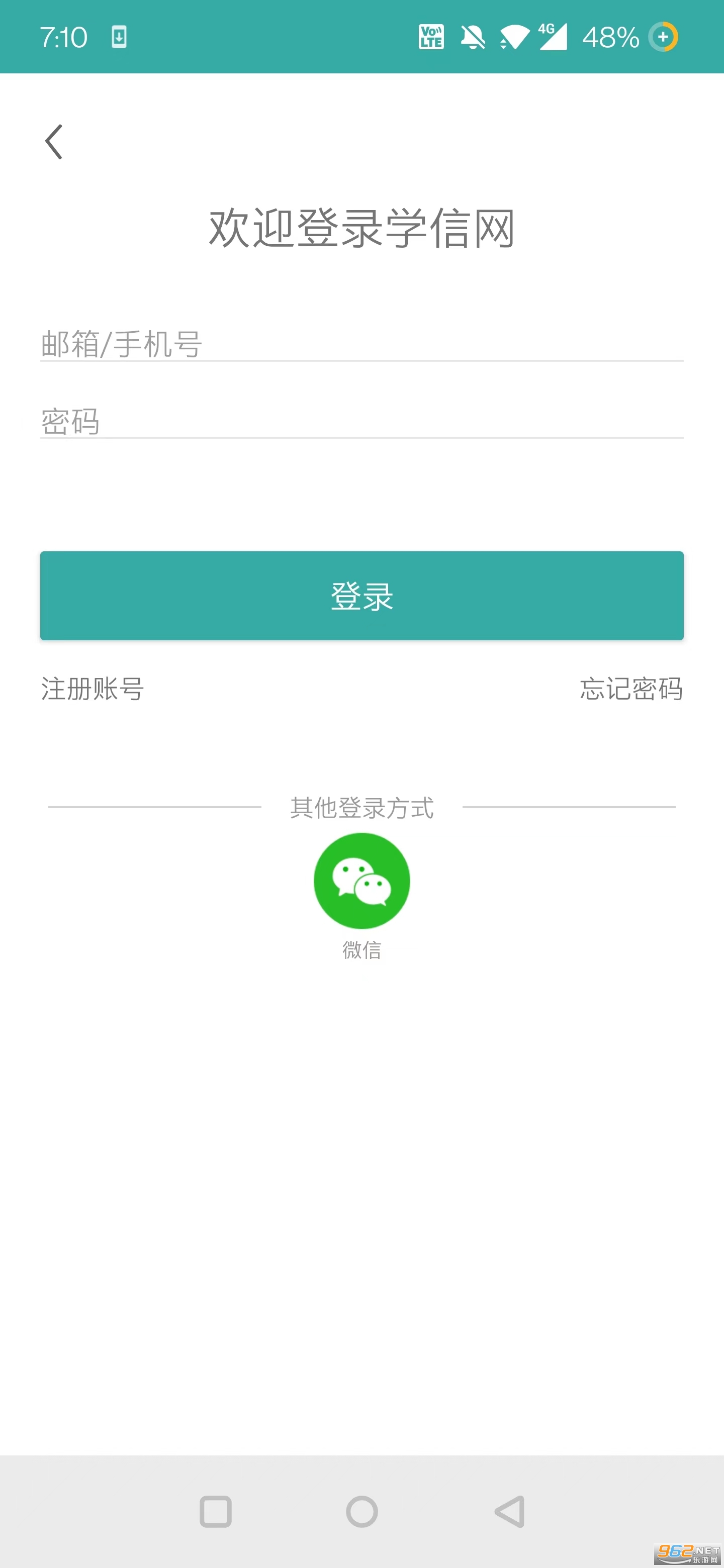Image resolution: width=724 pixels, height=1568 pixels.
Task: Open 注册账号 to register
Action: (93, 689)
